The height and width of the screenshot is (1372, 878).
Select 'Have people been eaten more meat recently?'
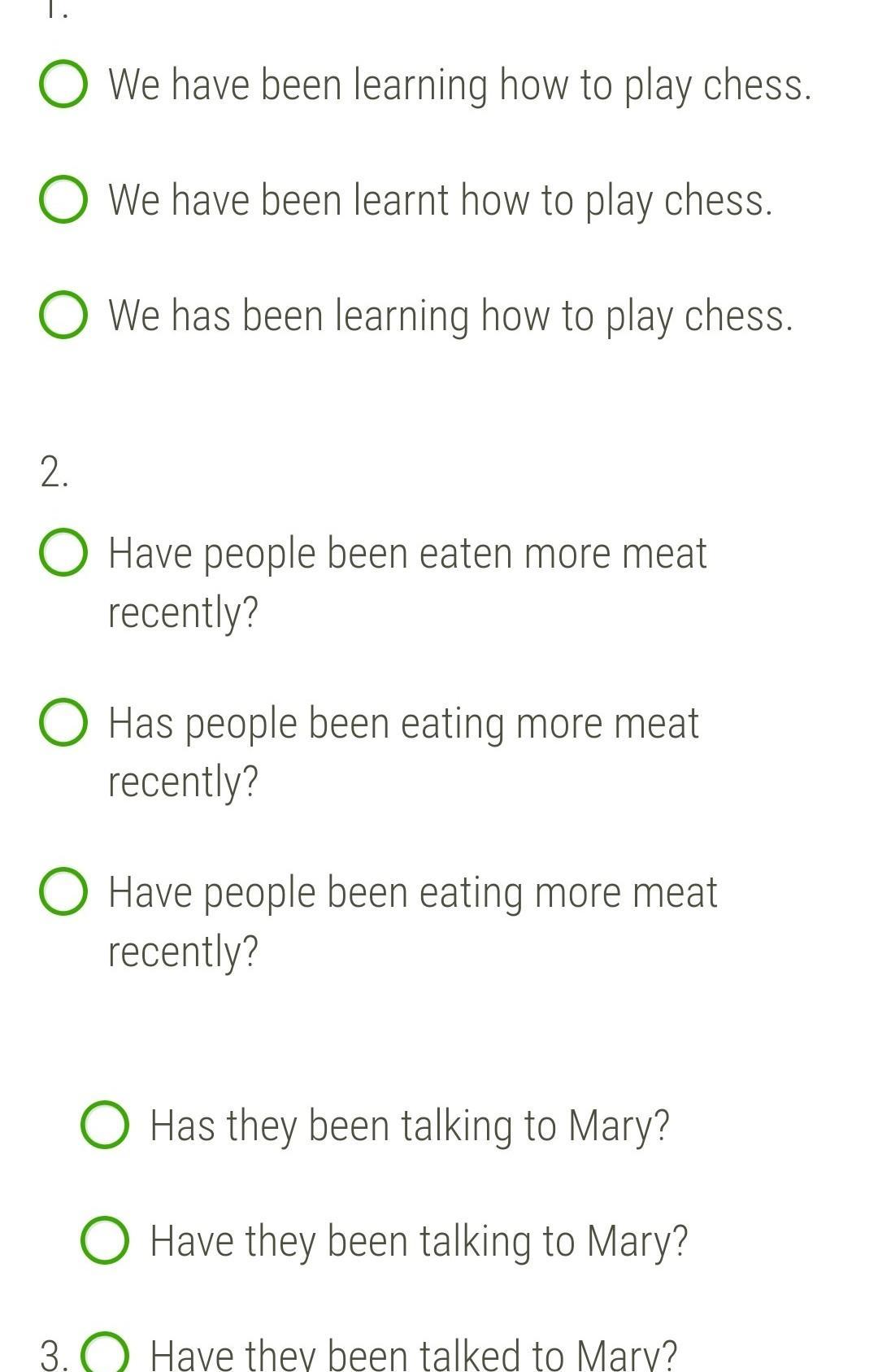pyautogui.click(x=63, y=554)
